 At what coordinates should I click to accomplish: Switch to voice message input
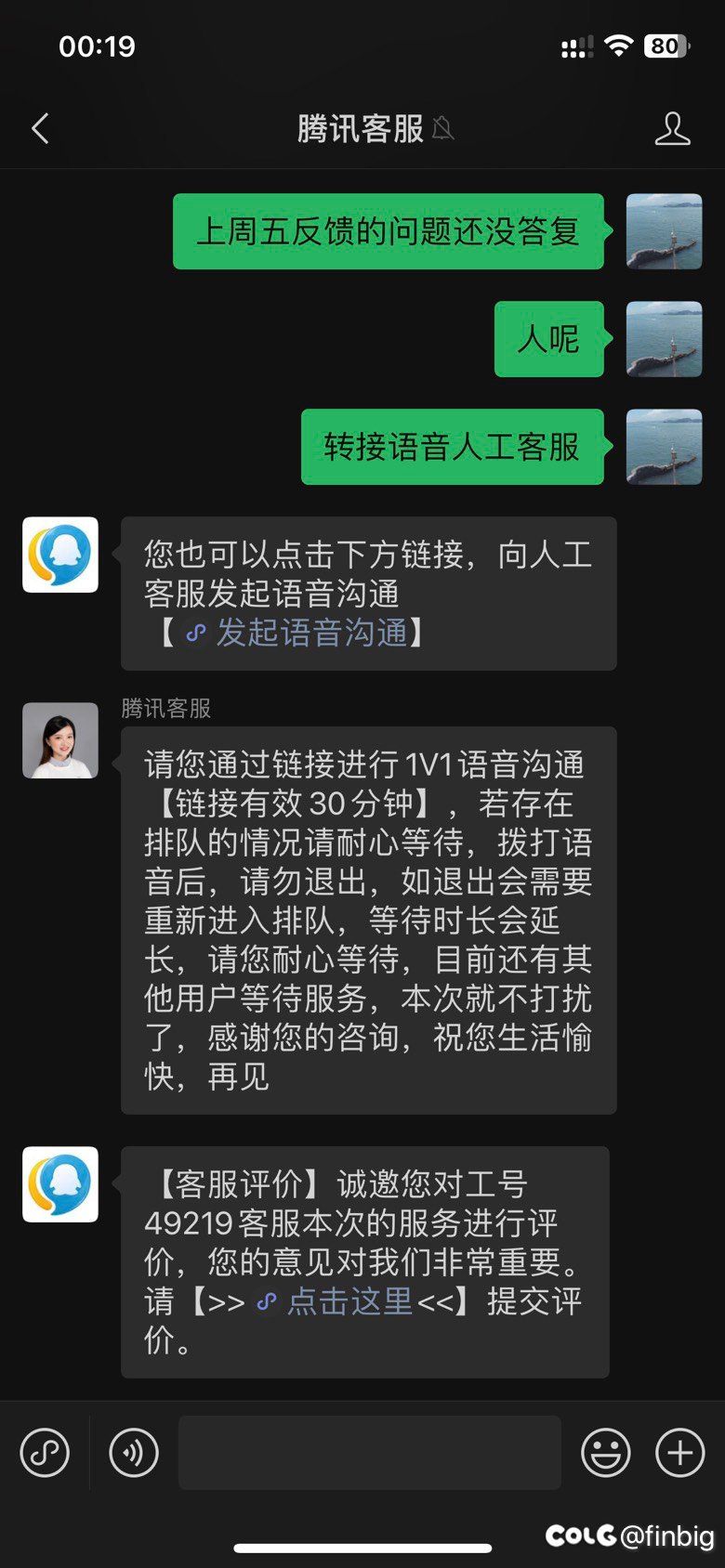[134, 1453]
